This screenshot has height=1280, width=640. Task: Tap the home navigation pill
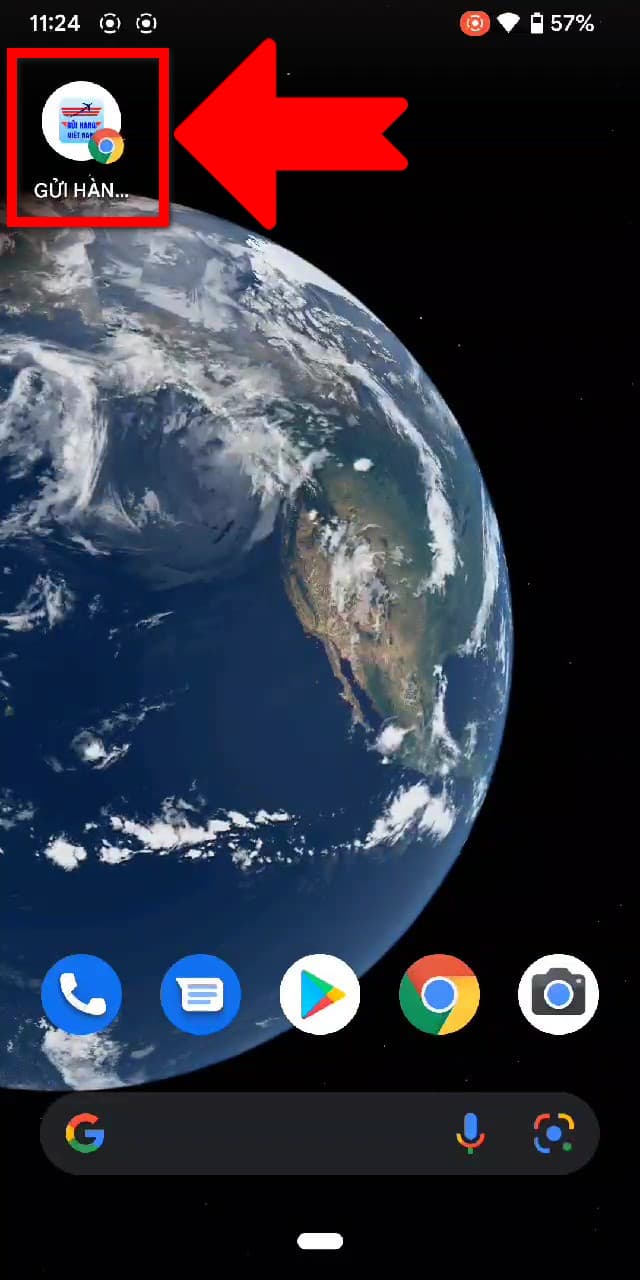[320, 1241]
